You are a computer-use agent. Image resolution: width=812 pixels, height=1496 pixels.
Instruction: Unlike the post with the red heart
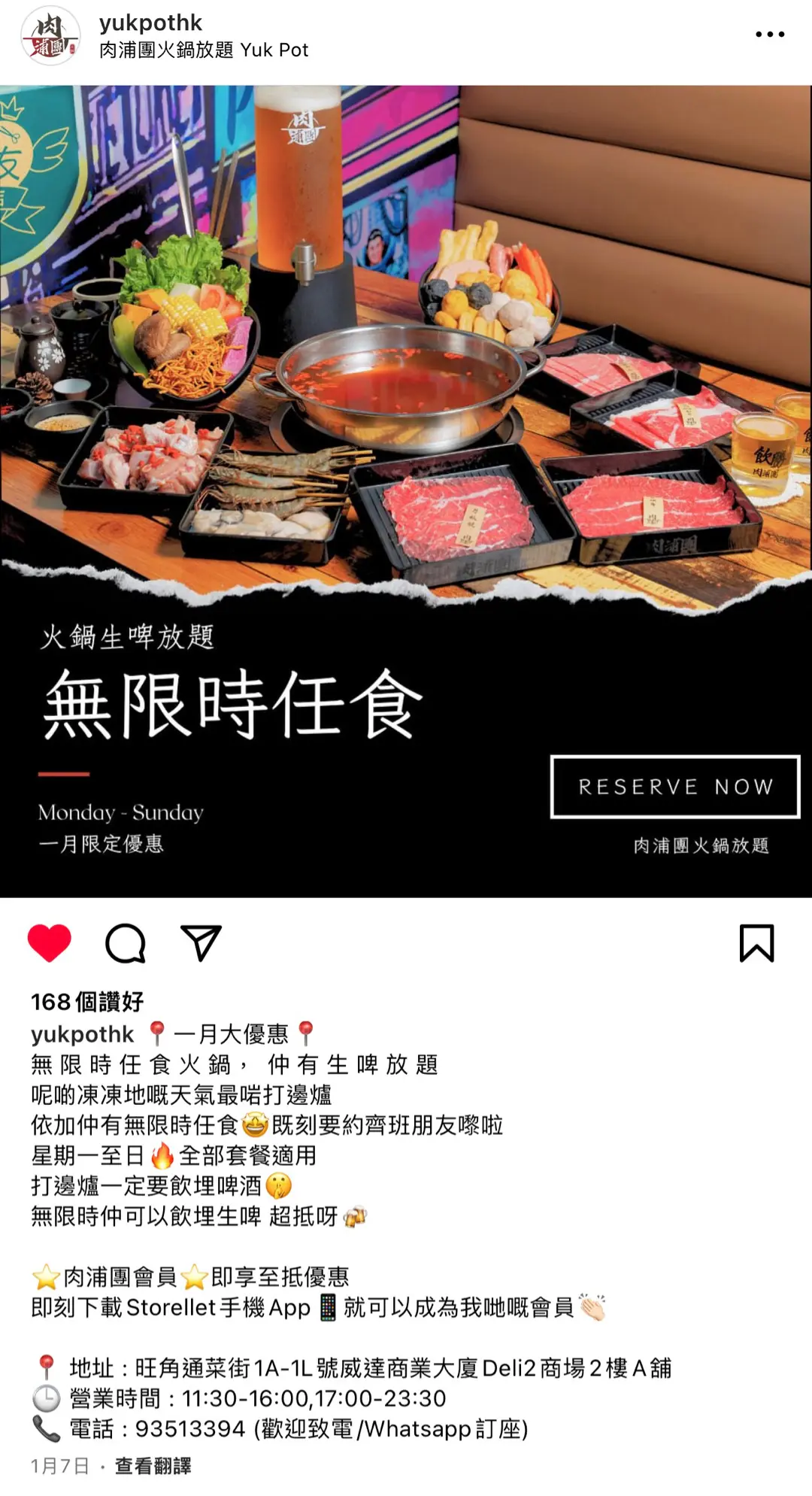[50, 942]
